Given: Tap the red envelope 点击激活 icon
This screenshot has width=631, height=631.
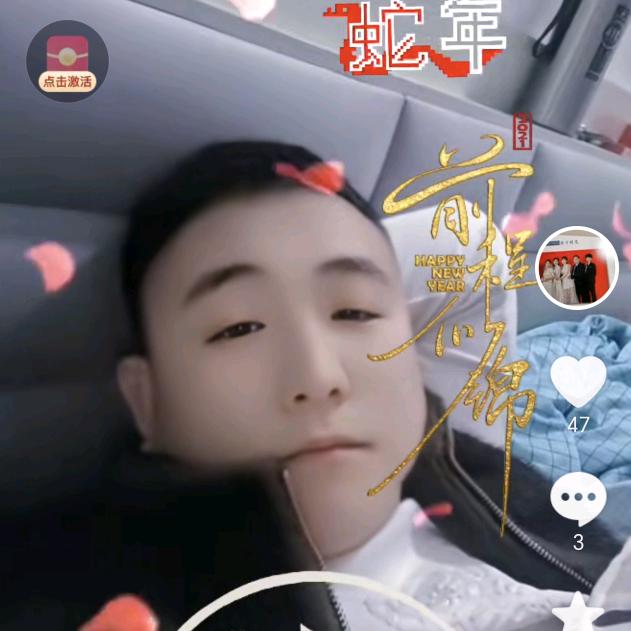Looking at the screenshot, I should pos(67,62).
